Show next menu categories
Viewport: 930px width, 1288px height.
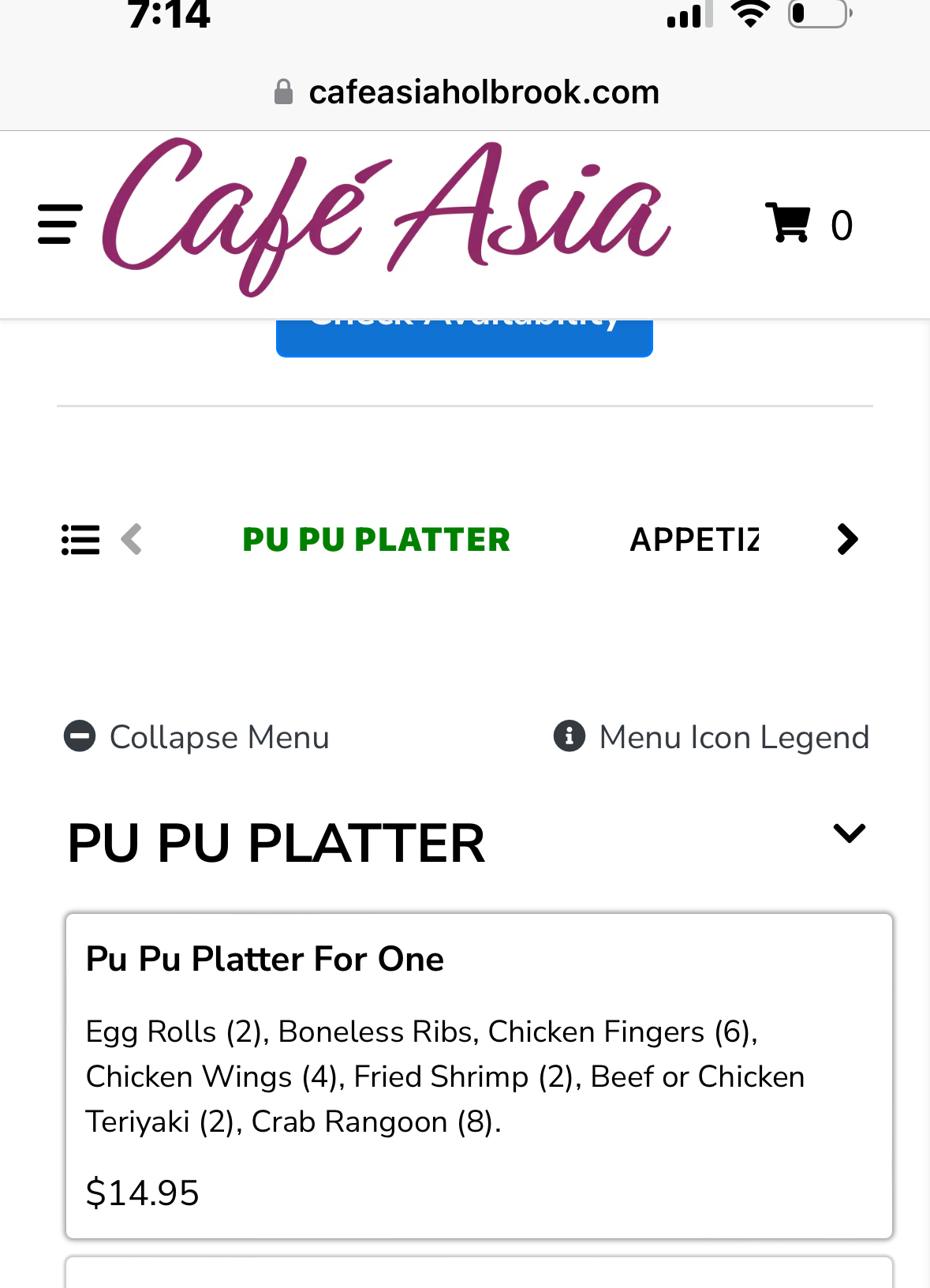pyautogui.click(x=847, y=540)
